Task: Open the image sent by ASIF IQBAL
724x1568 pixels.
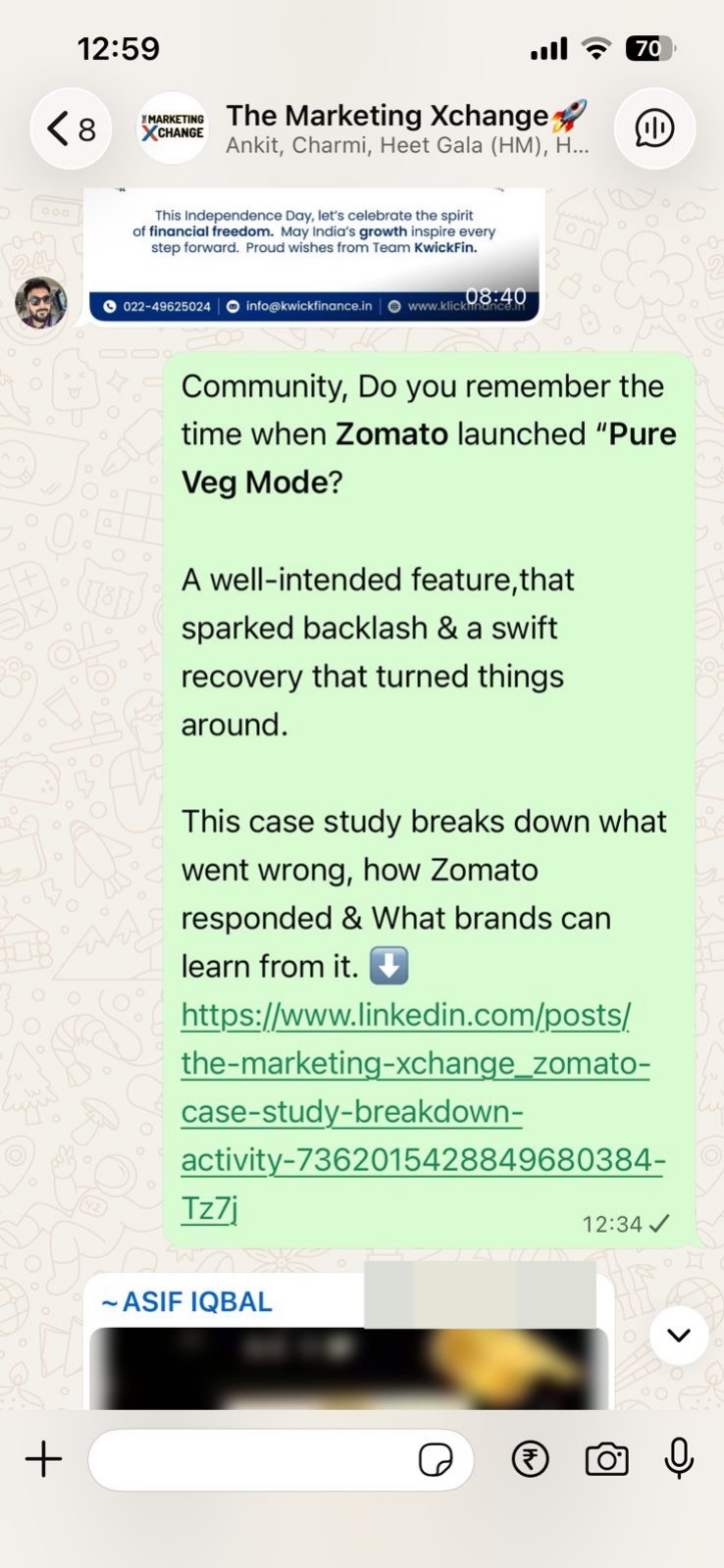Action: 348,1368
